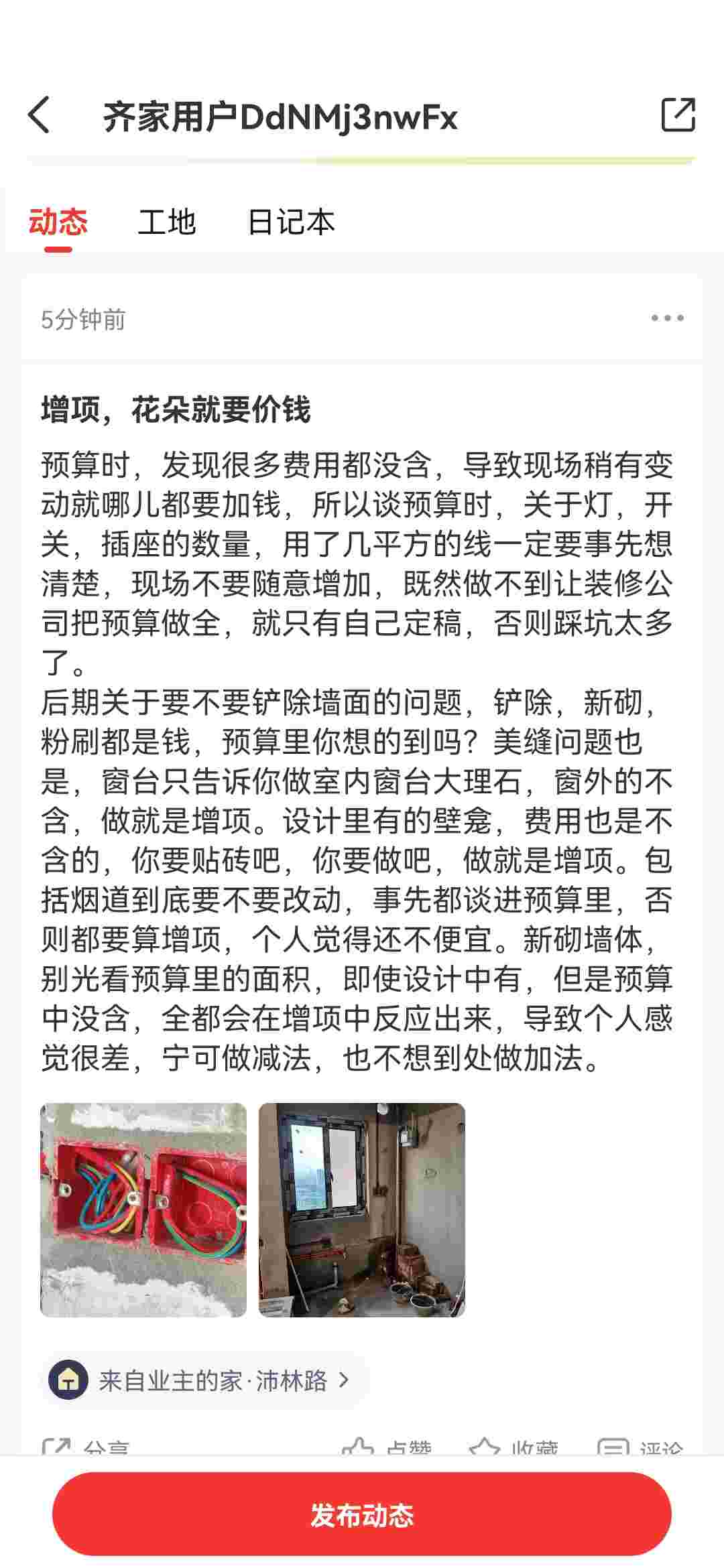Open comments with 评论
This screenshot has width=724, height=1568.
(x=641, y=1447)
